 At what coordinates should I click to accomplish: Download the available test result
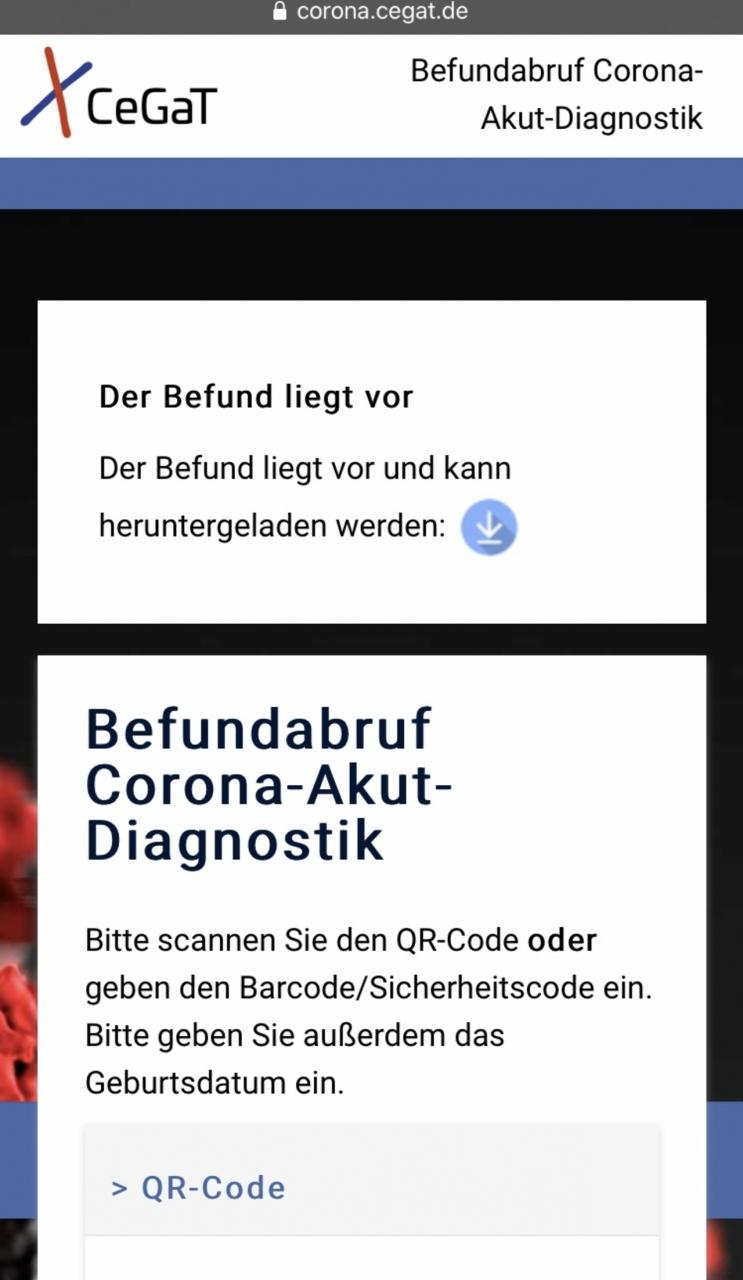click(x=488, y=527)
